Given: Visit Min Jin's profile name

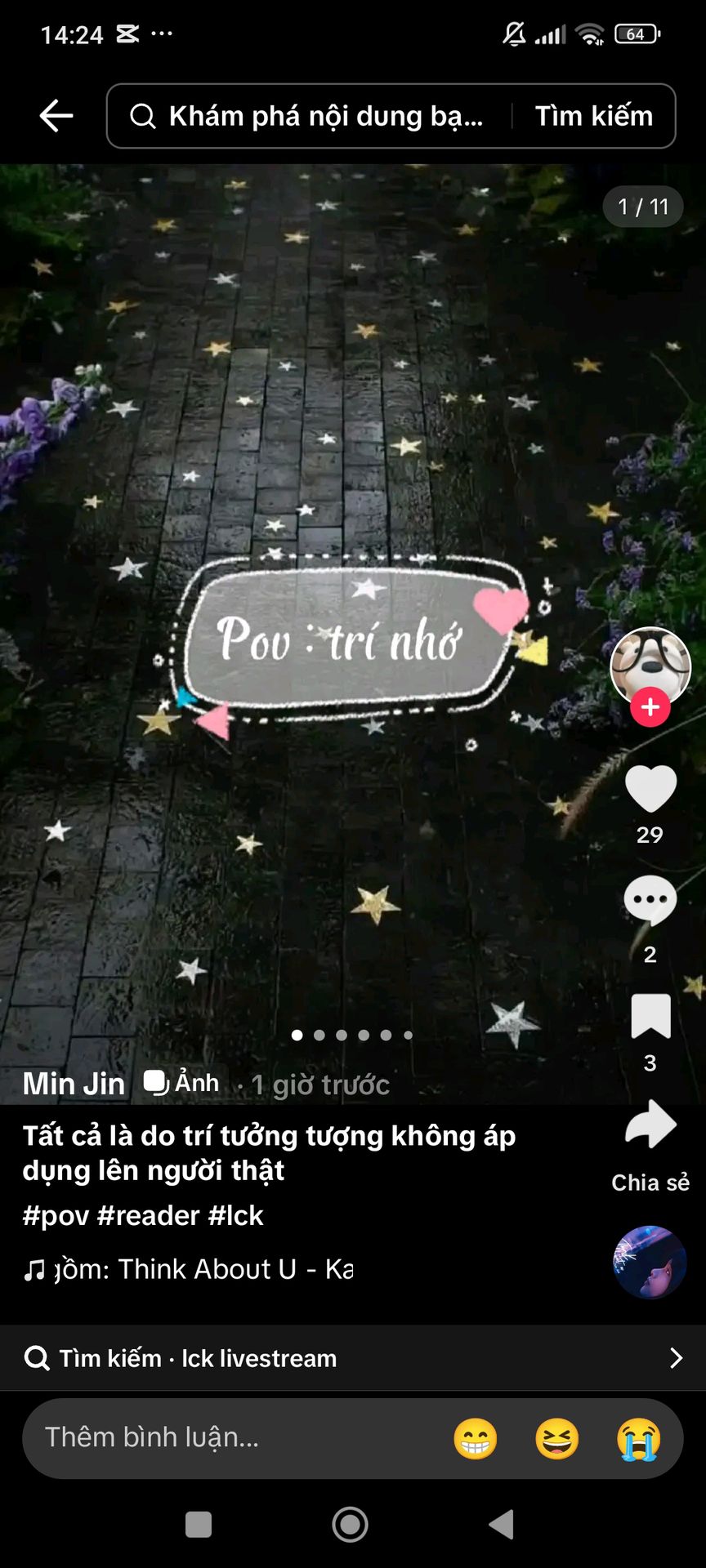Looking at the screenshot, I should (x=74, y=1084).
